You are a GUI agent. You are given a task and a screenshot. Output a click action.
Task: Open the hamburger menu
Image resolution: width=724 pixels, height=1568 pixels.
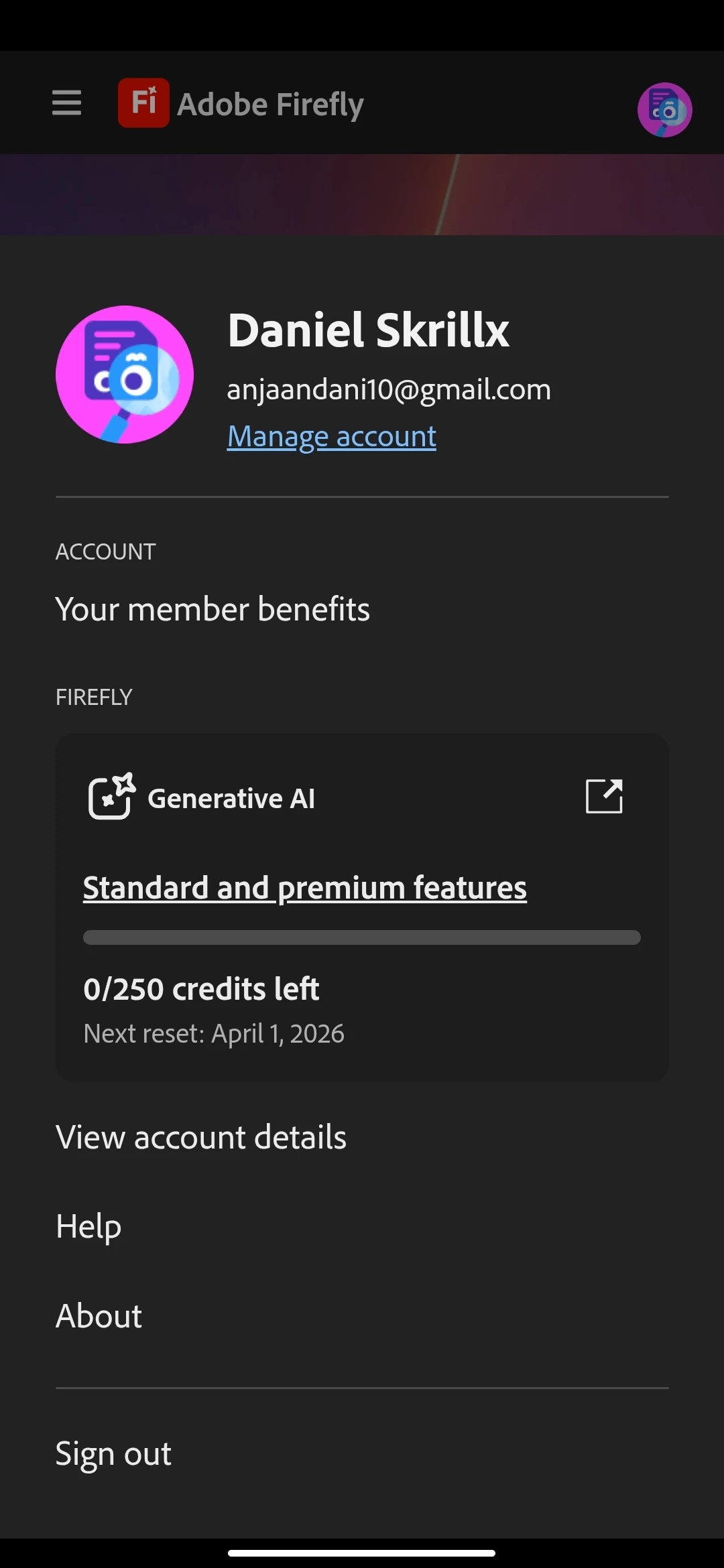point(66,103)
